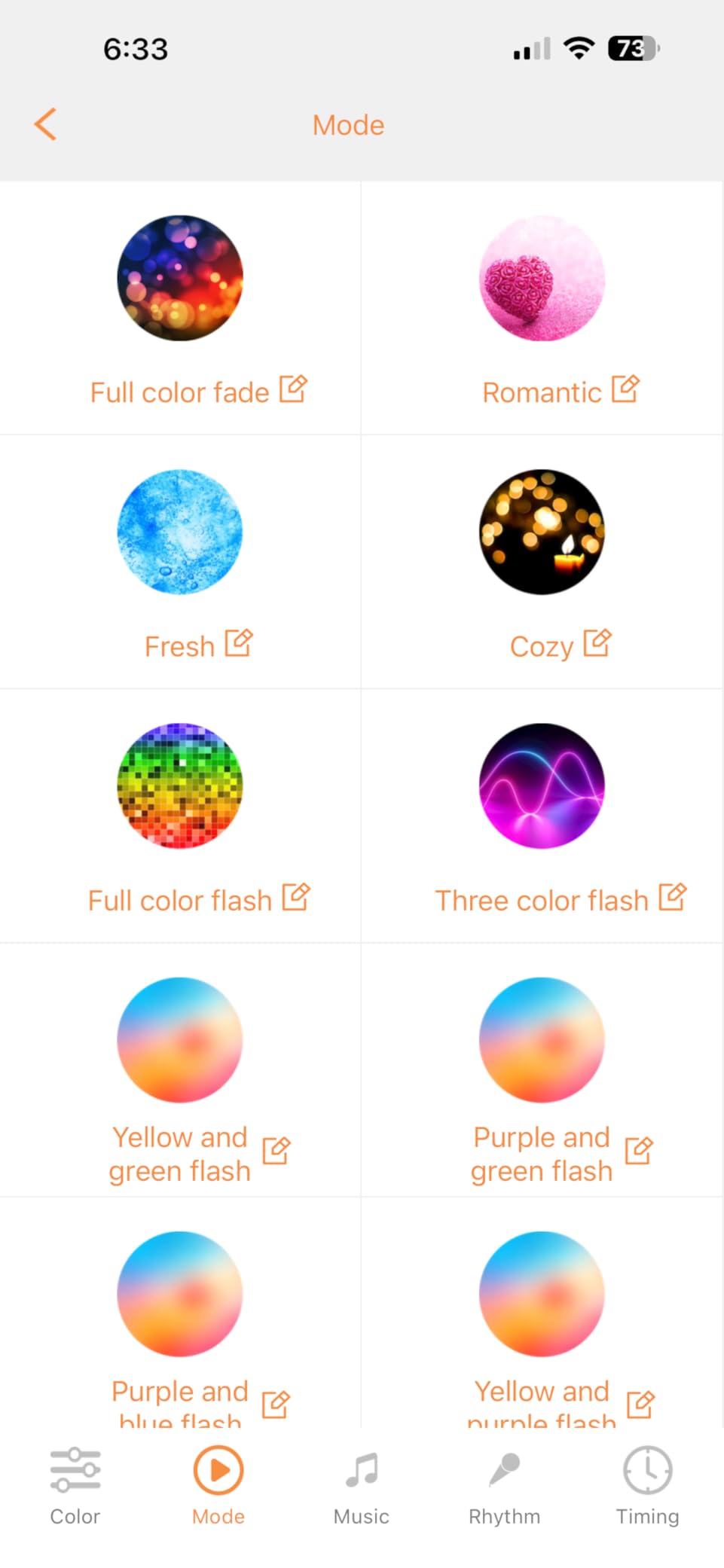The height and width of the screenshot is (1568, 724).
Task: Go to the Rhythm tab
Action: tap(505, 1485)
